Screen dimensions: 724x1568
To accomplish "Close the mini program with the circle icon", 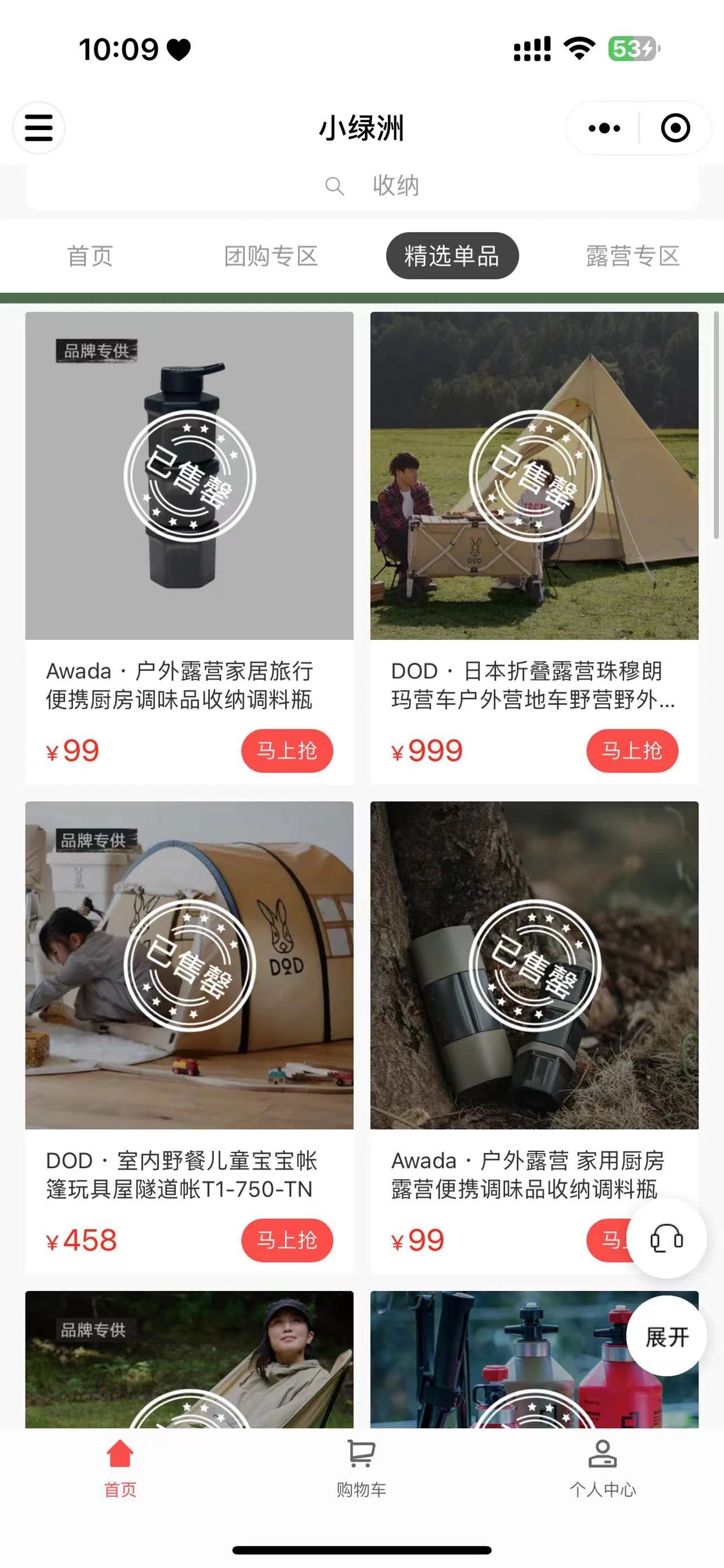I will [675, 128].
